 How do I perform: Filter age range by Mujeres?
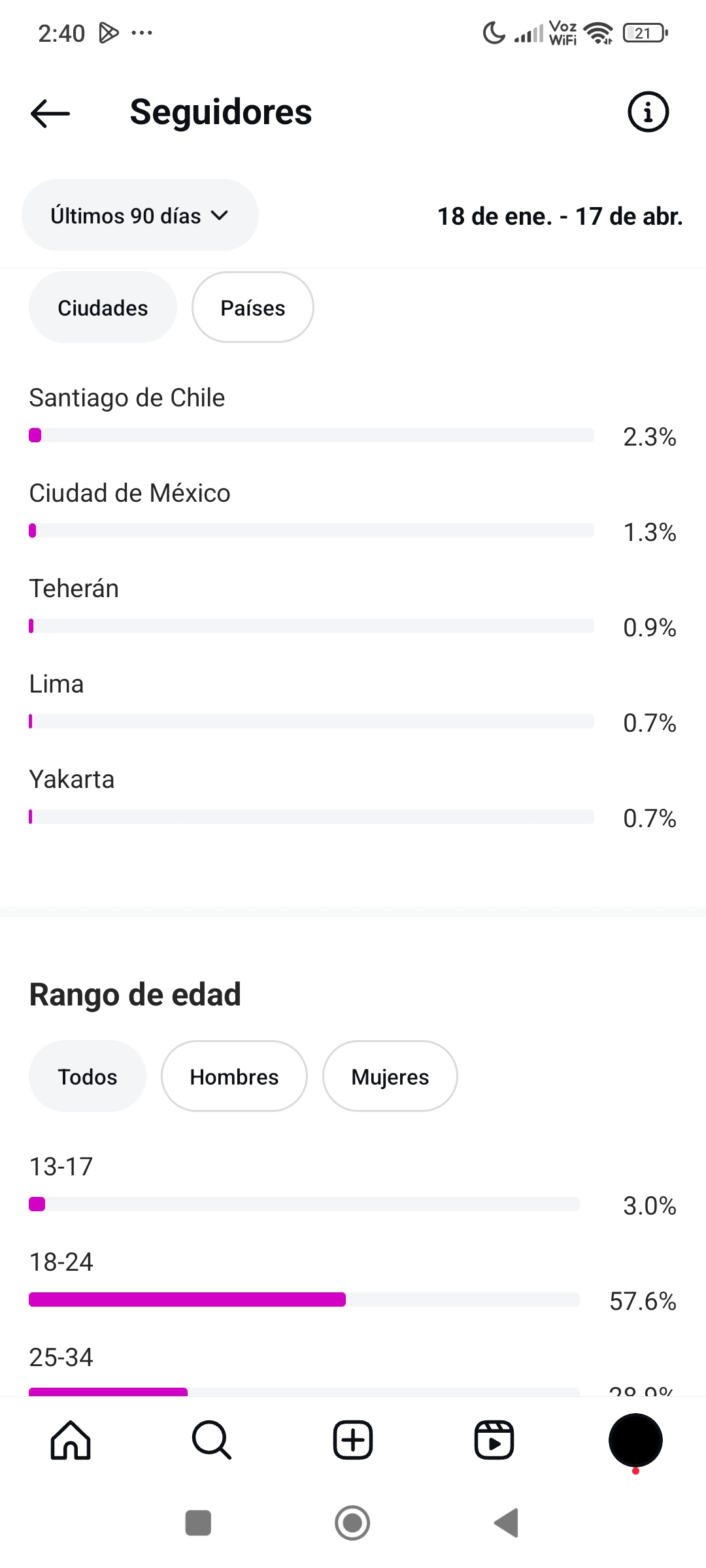[x=390, y=1077]
